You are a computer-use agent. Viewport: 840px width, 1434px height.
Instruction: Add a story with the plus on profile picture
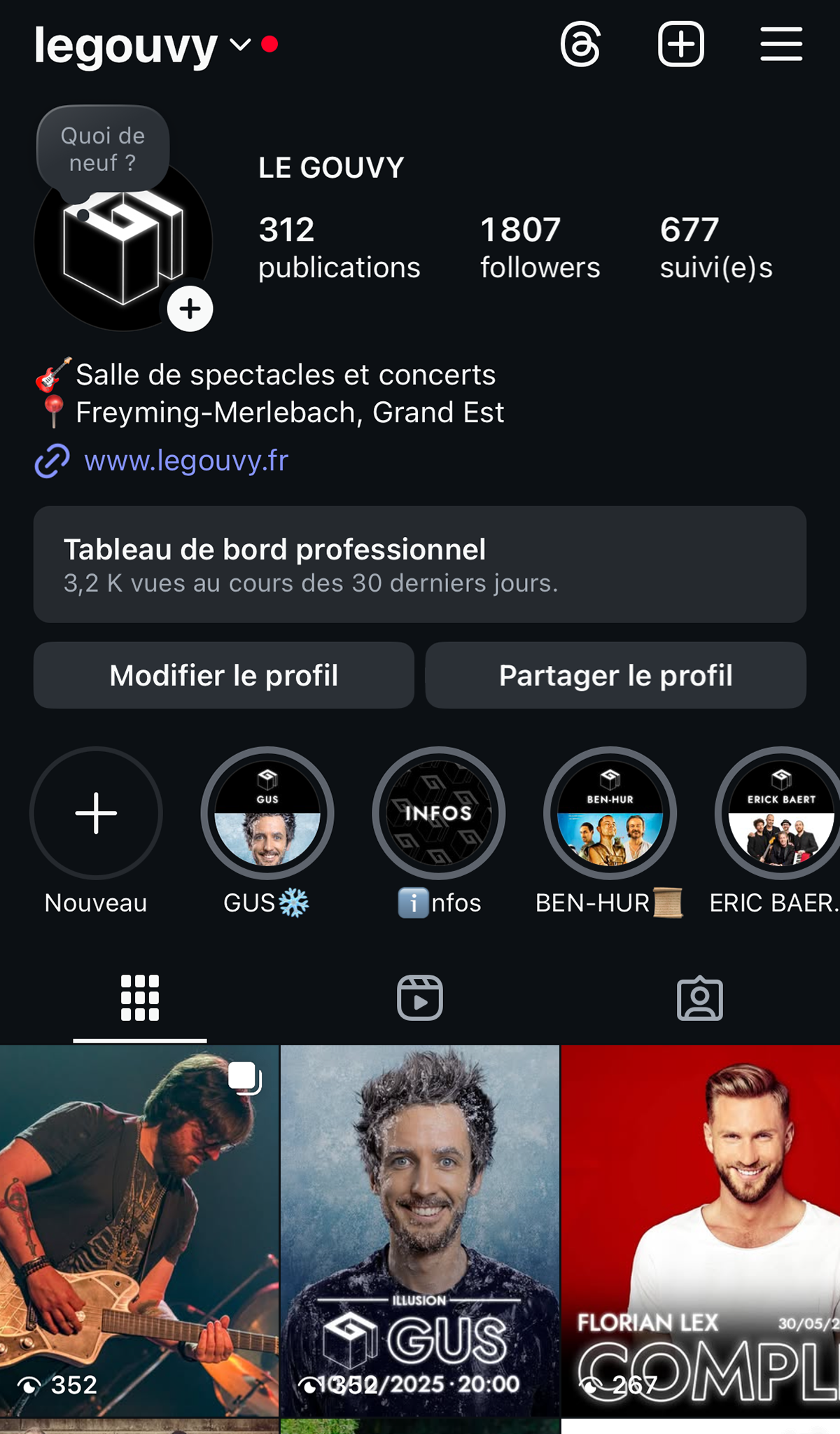[x=189, y=308]
